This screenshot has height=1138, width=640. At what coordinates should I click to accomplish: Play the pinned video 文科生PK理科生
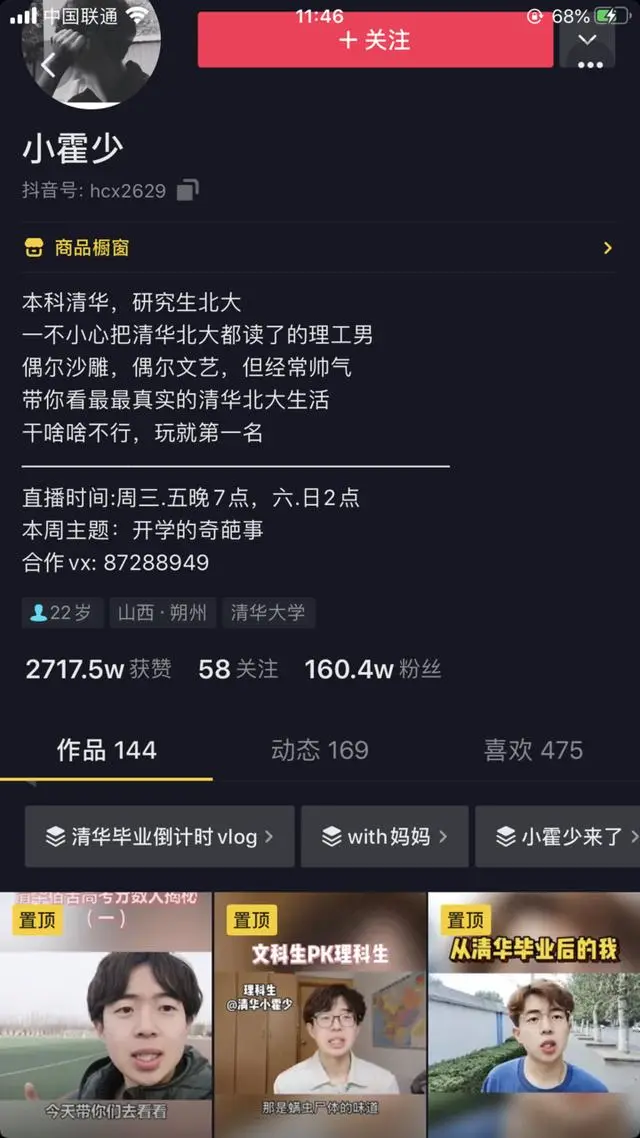320,1015
